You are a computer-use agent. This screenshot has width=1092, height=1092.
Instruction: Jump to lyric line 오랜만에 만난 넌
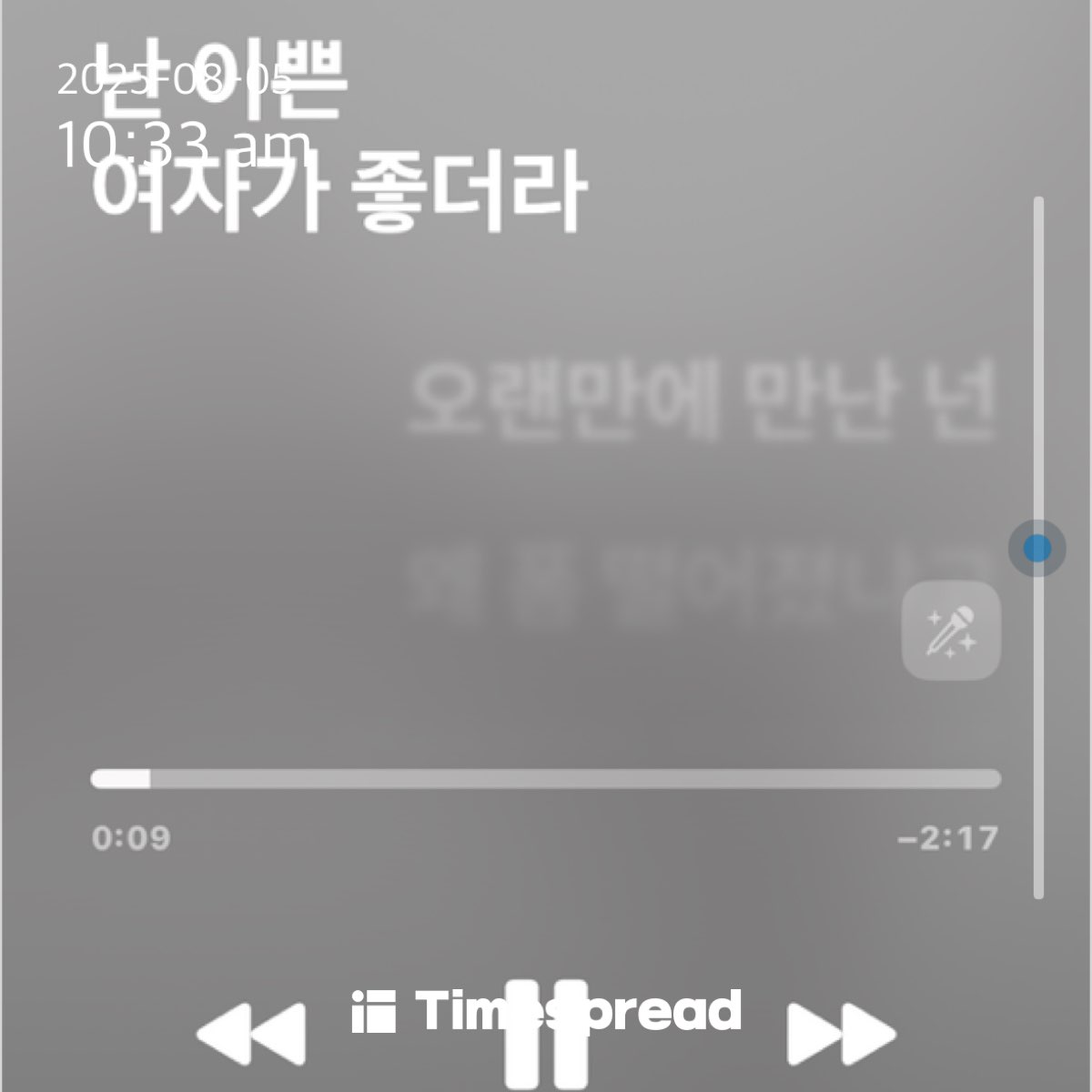click(x=701, y=400)
